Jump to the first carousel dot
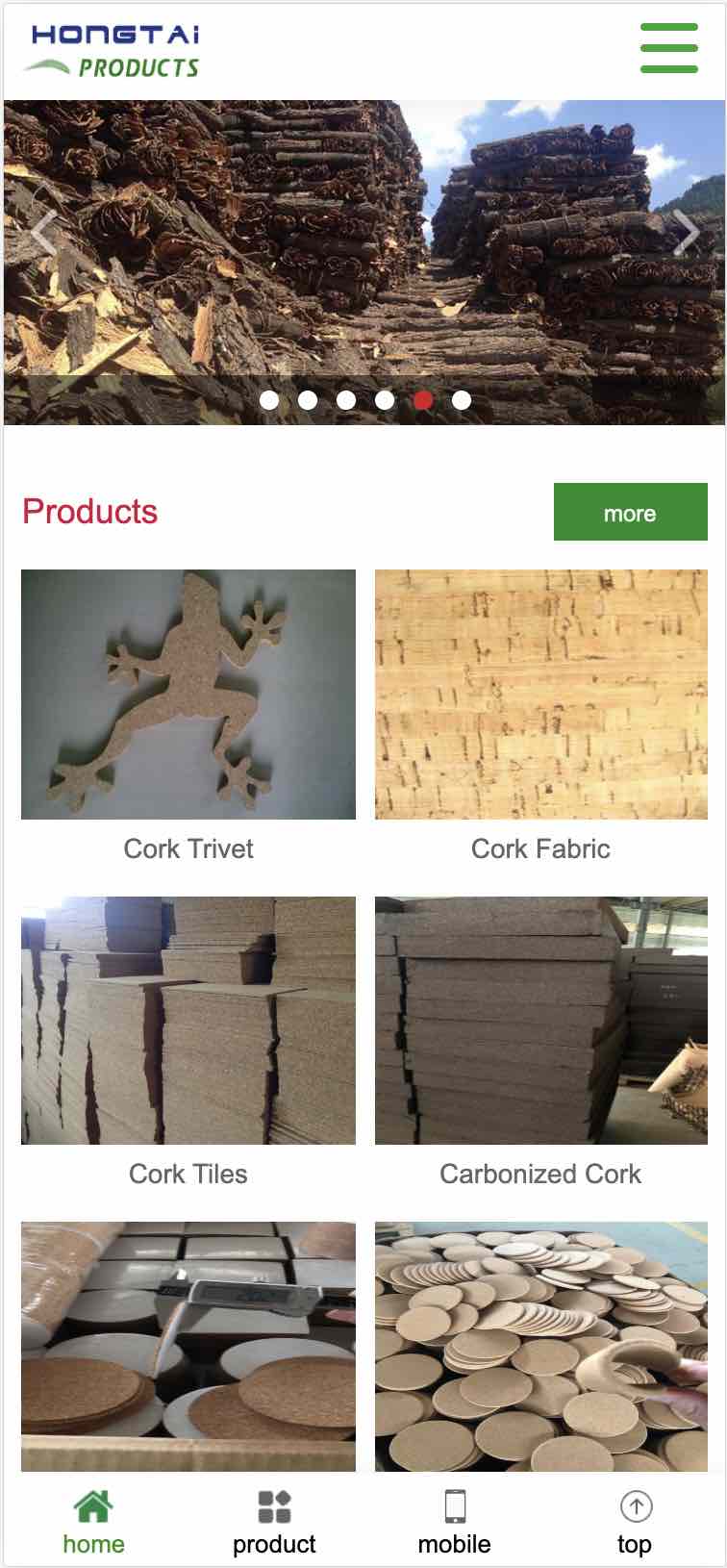The image size is (727, 1568). (269, 400)
